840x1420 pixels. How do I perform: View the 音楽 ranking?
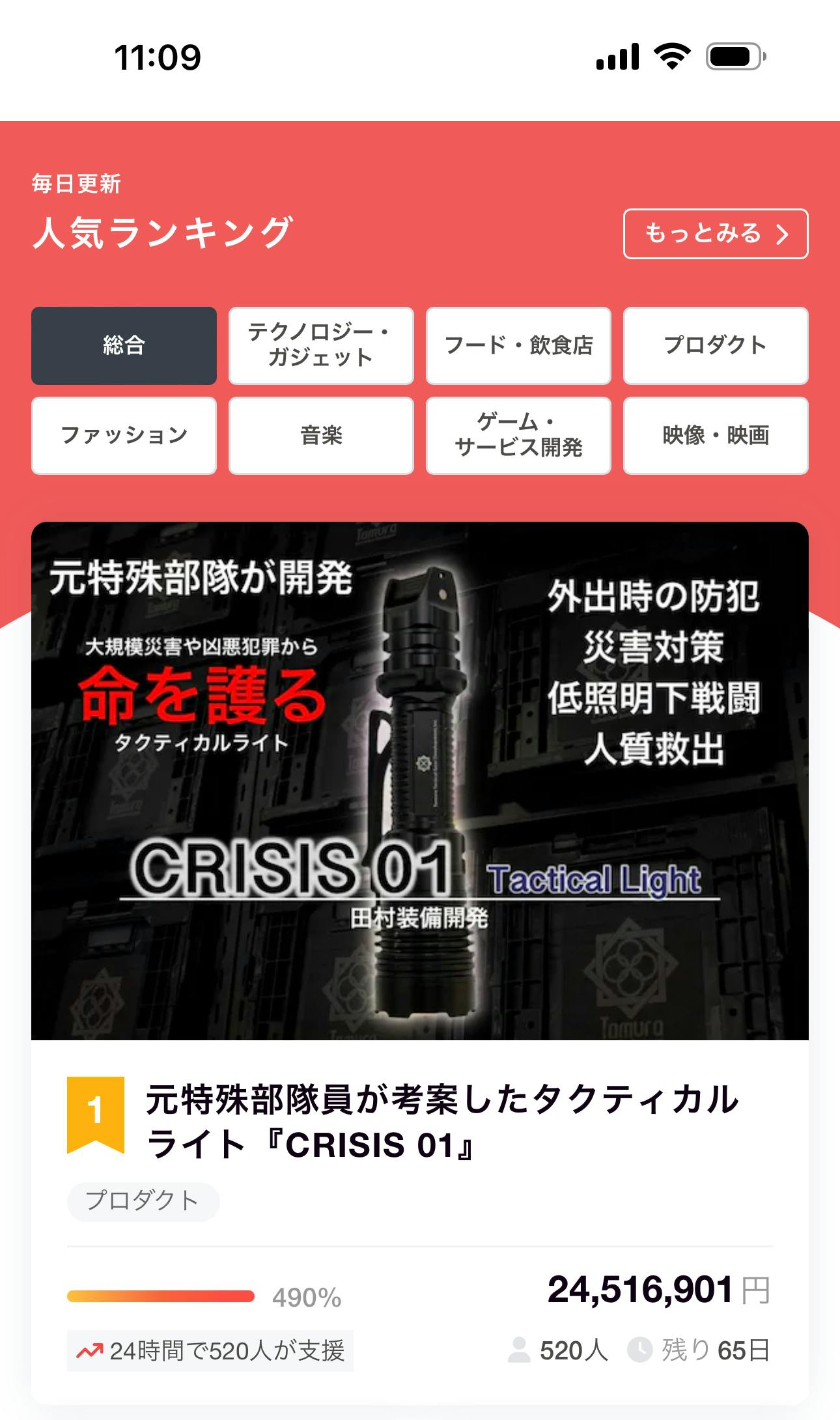click(x=321, y=436)
